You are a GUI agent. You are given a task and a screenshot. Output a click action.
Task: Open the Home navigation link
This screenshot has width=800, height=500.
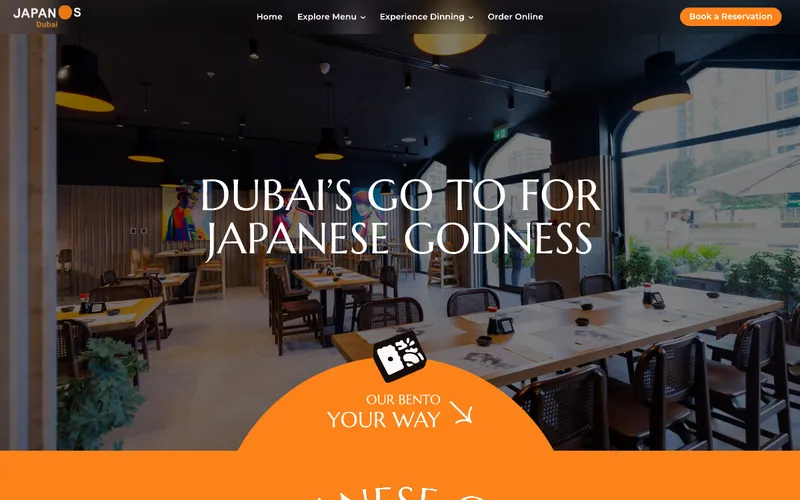click(x=269, y=17)
